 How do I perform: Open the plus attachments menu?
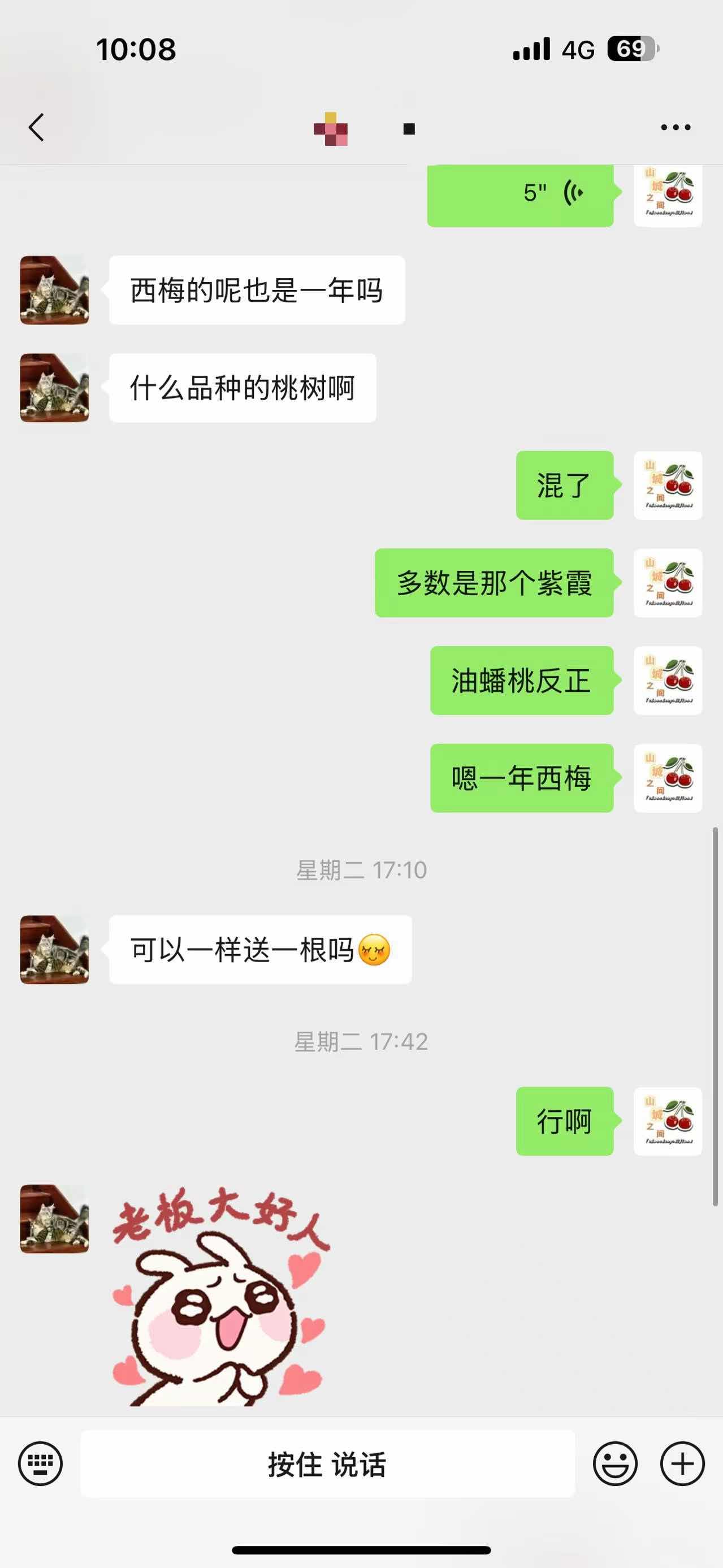tap(682, 1463)
